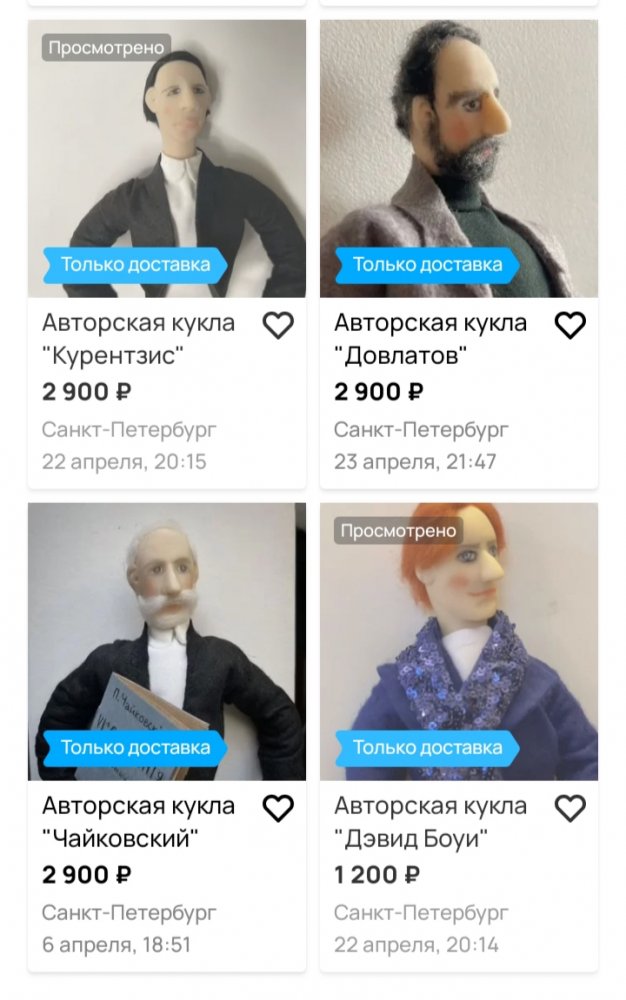Open the "Довлатов" doll listing
This screenshot has width=626, height=1000.
[430, 338]
